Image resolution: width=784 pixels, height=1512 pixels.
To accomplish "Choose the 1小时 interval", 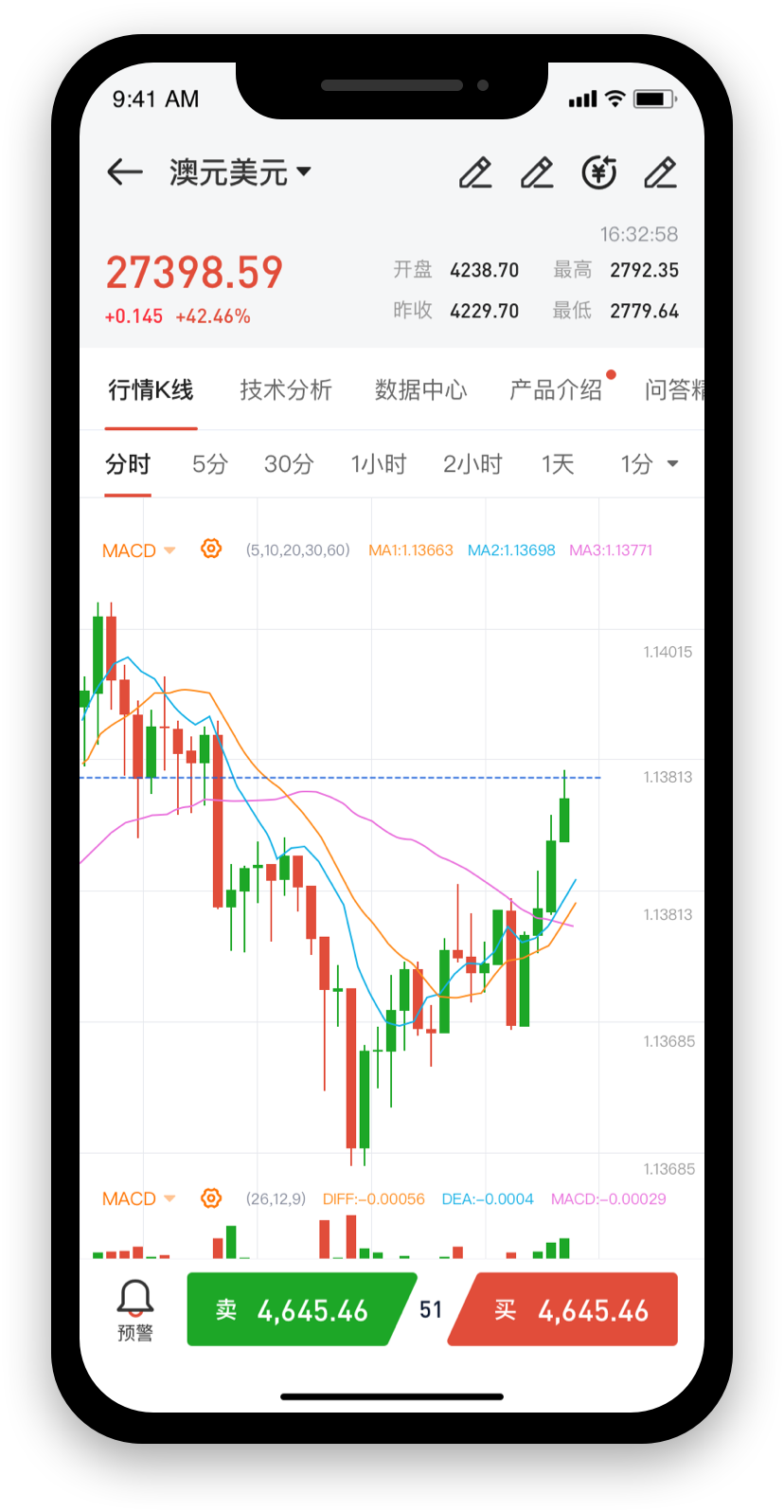I will [x=379, y=464].
